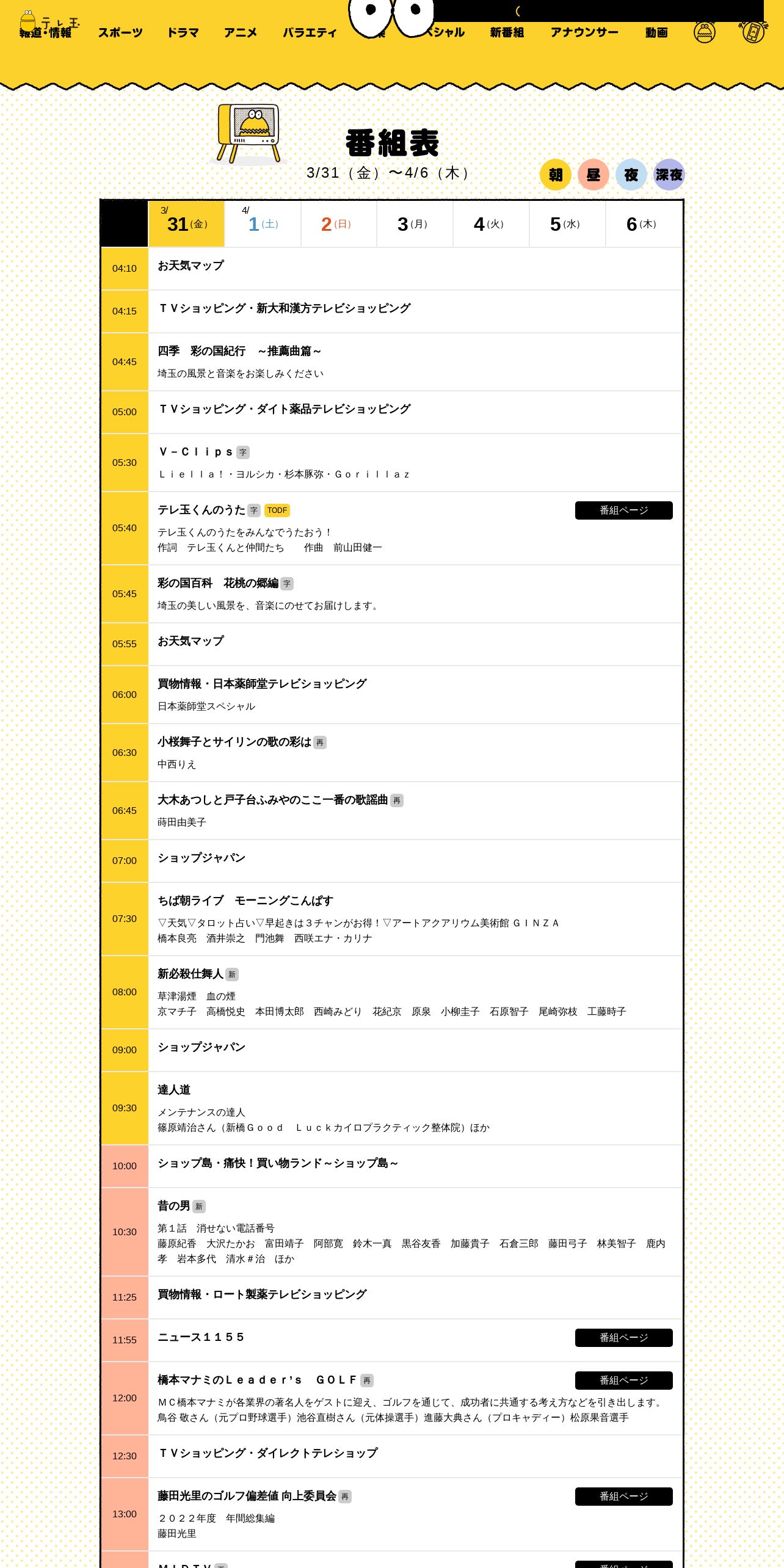Image resolution: width=784 pixels, height=1568 pixels.
Task: Open 番組ページ for ニュース1155
Action: pyautogui.click(x=624, y=1338)
